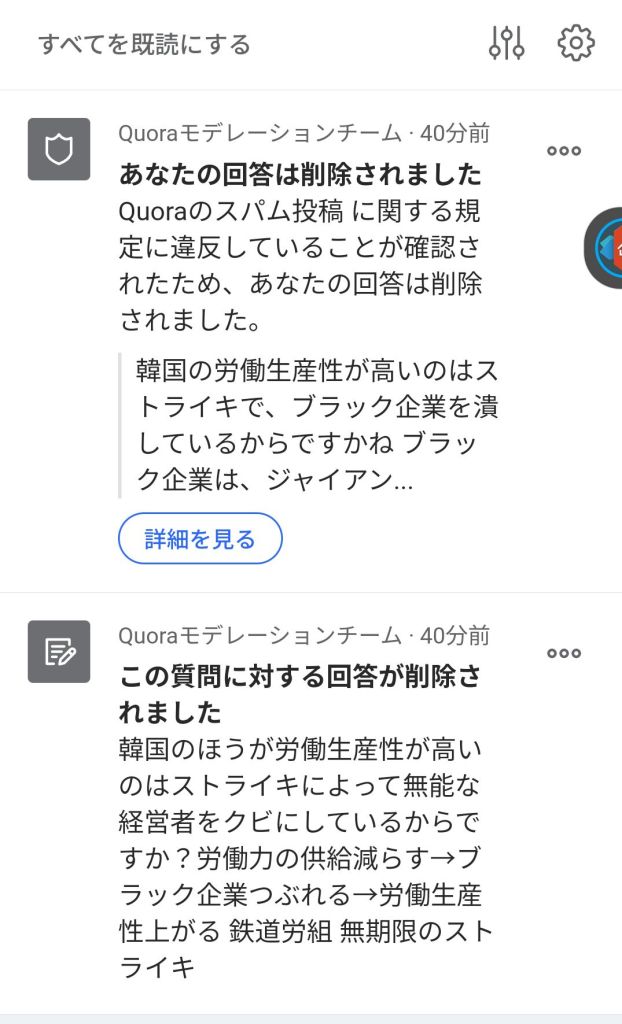Open the この質問に対する回答が削除されました notification
This screenshot has width=622, height=1024.
(x=300, y=694)
